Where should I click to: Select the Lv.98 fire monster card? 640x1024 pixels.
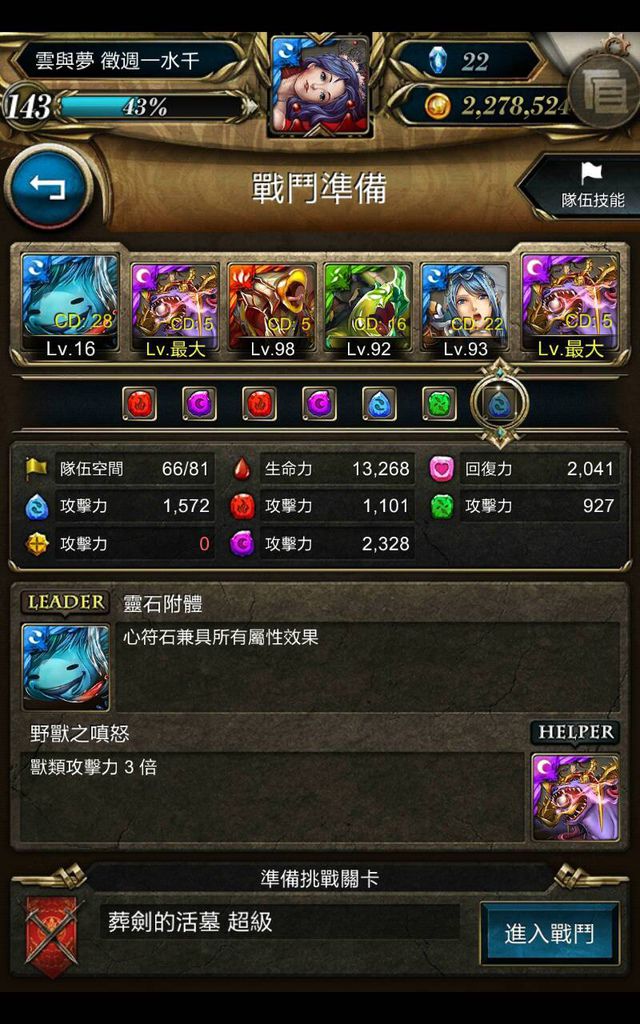[x=272, y=310]
